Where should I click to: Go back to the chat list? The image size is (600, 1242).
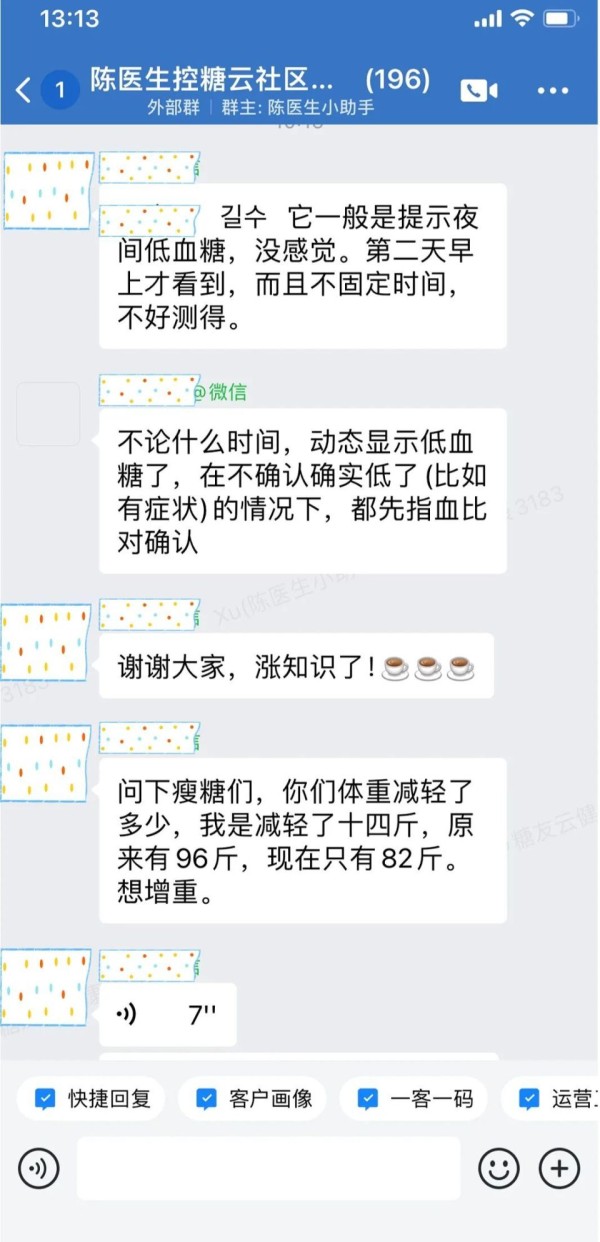pyautogui.click(x=24, y=90)
